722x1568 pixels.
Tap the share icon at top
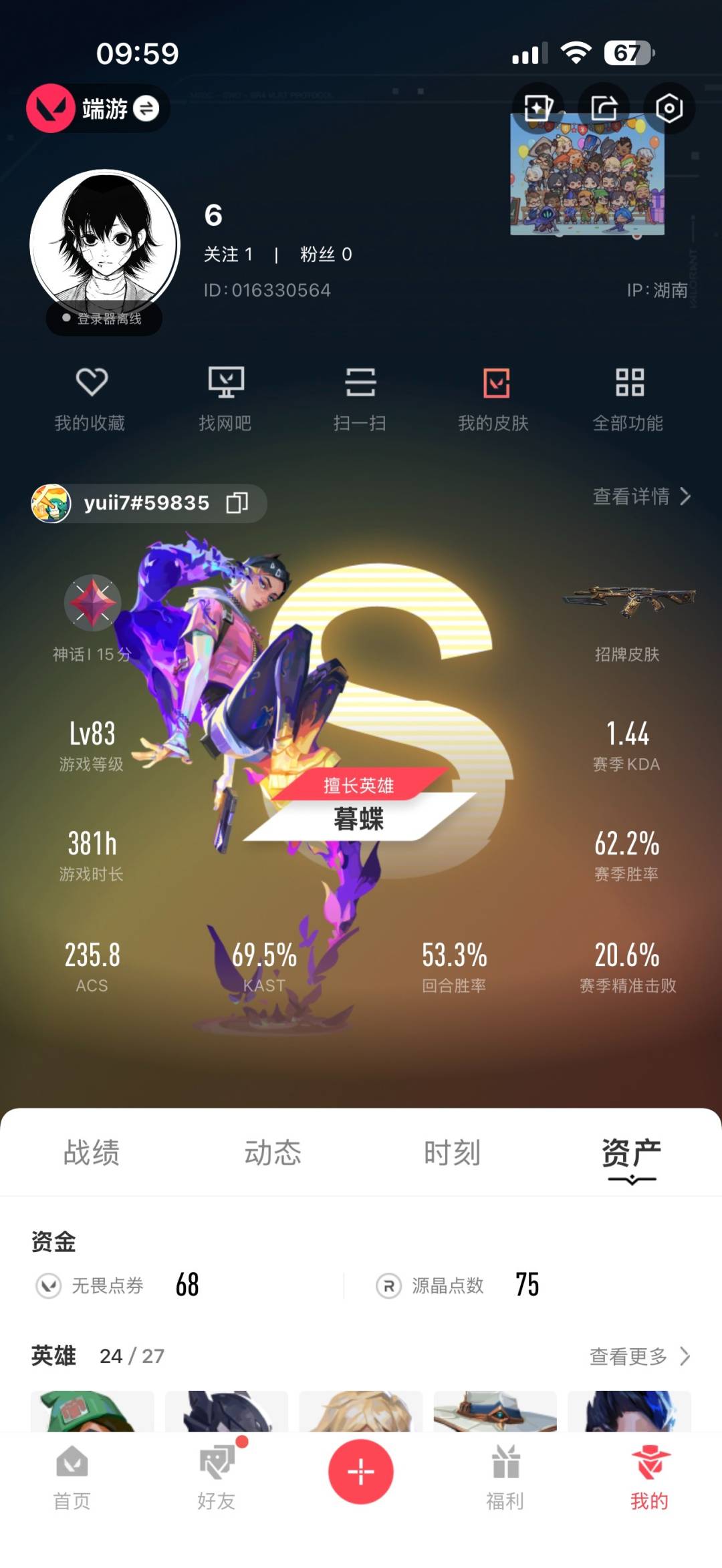click(x=604, y=108)
